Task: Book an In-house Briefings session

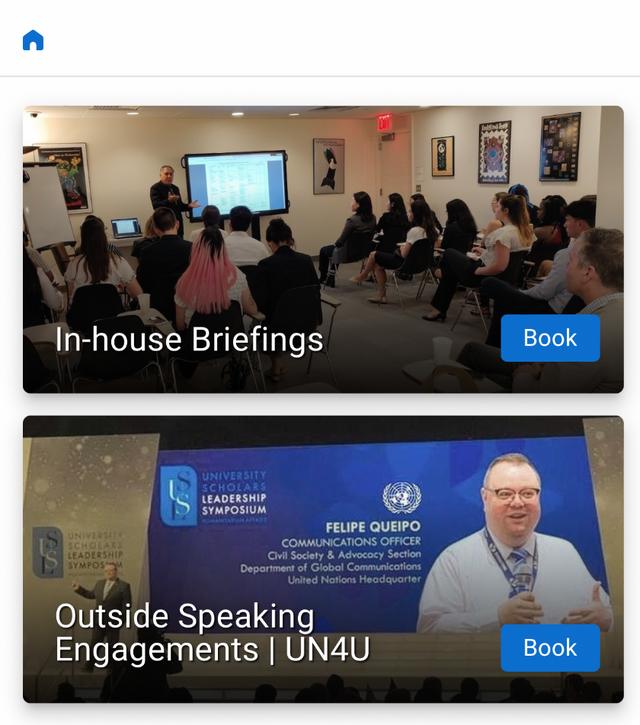Action: (x=550, y=338)
